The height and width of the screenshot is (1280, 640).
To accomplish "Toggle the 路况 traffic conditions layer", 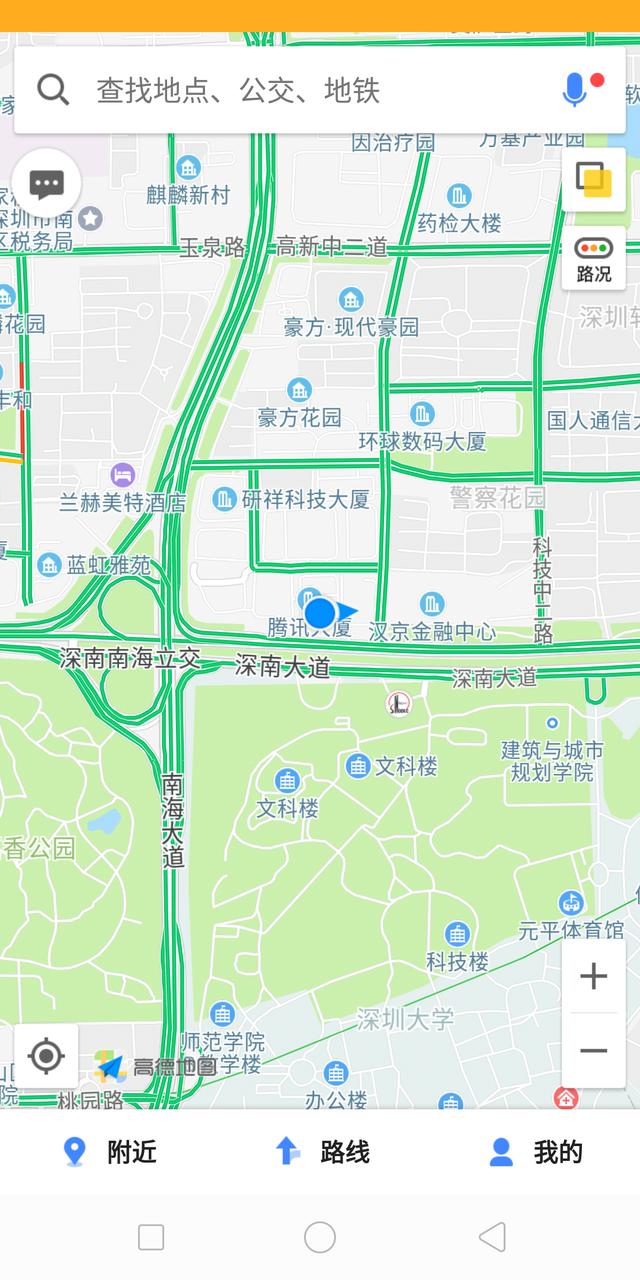I will point(593,259).
